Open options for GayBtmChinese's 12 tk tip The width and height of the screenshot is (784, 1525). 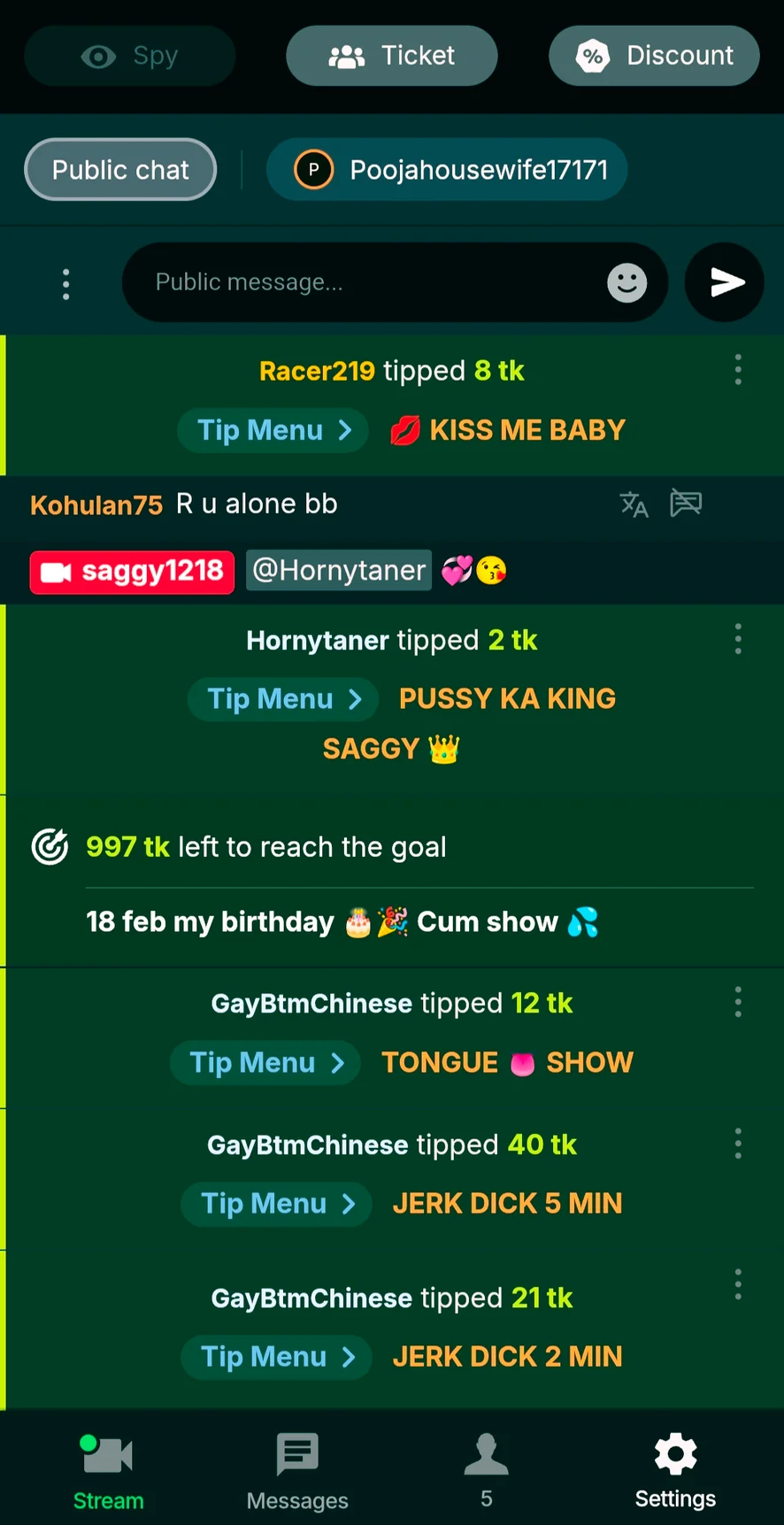point(738,1002)
